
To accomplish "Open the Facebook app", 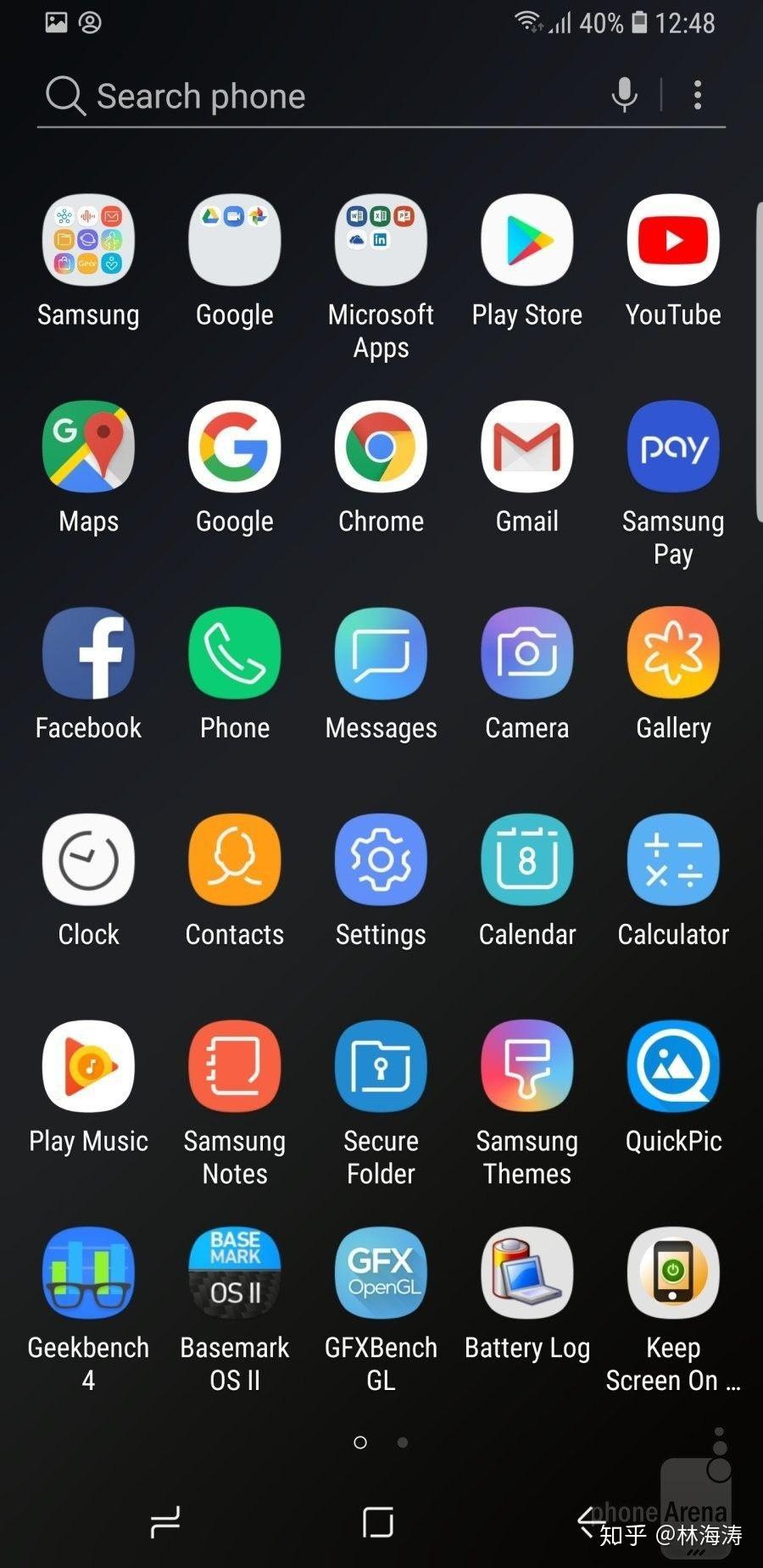I will pos(88,653).
